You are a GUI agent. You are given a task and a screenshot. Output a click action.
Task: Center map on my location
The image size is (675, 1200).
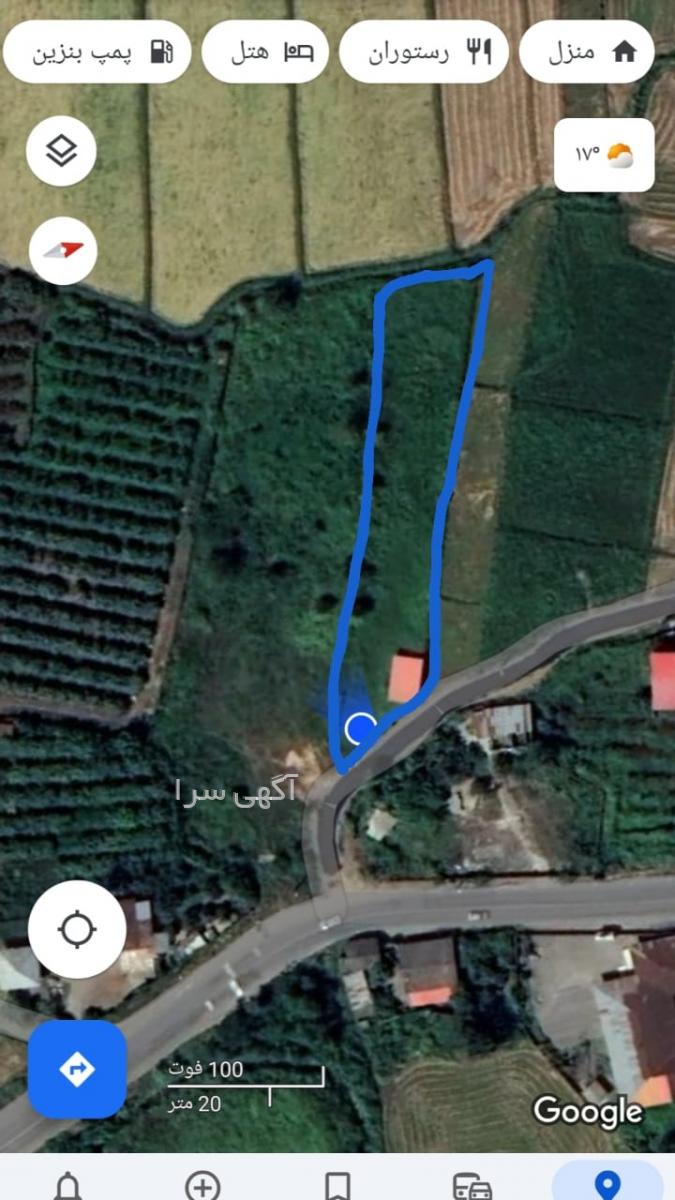pyautogui.click(x=77, y=930)
